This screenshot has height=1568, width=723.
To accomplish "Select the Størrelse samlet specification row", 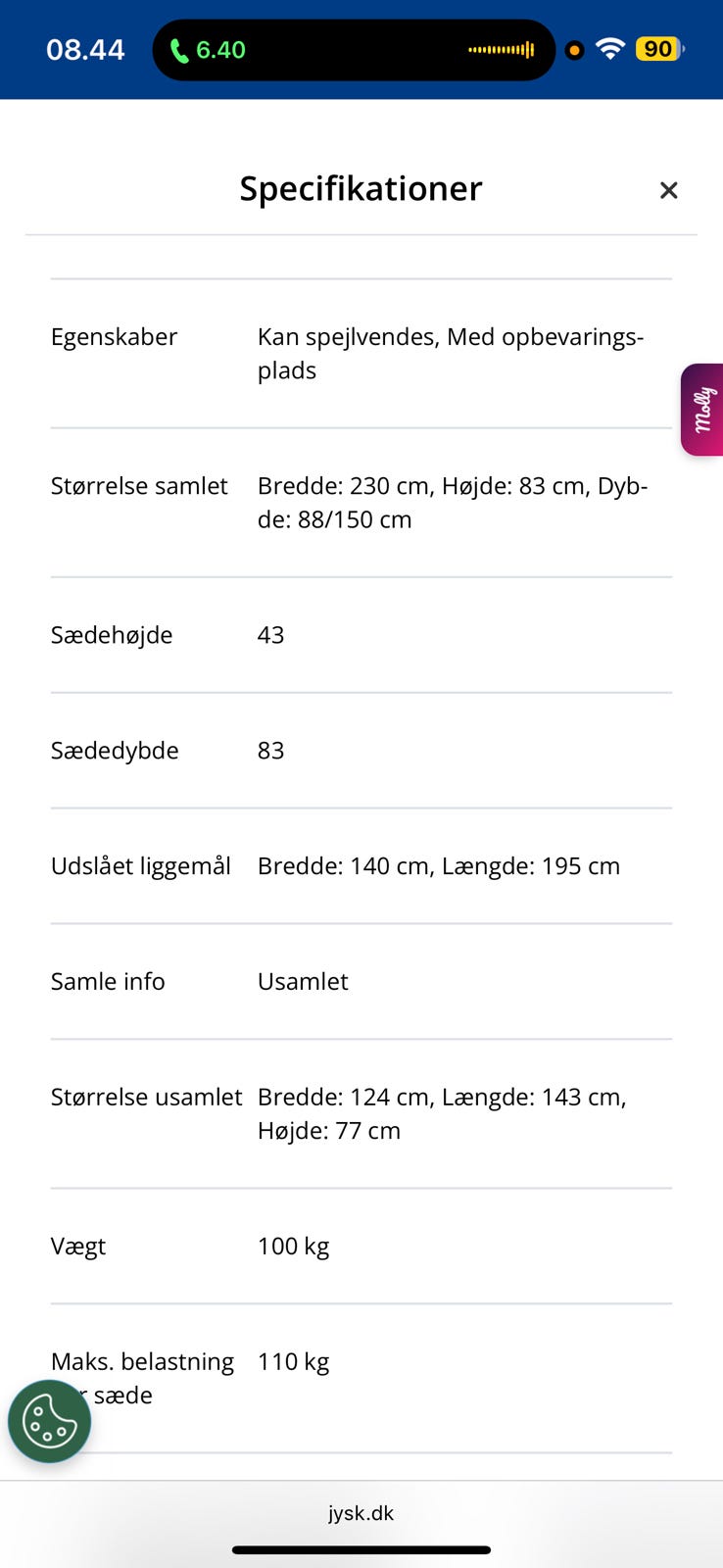I will point(361,502).
